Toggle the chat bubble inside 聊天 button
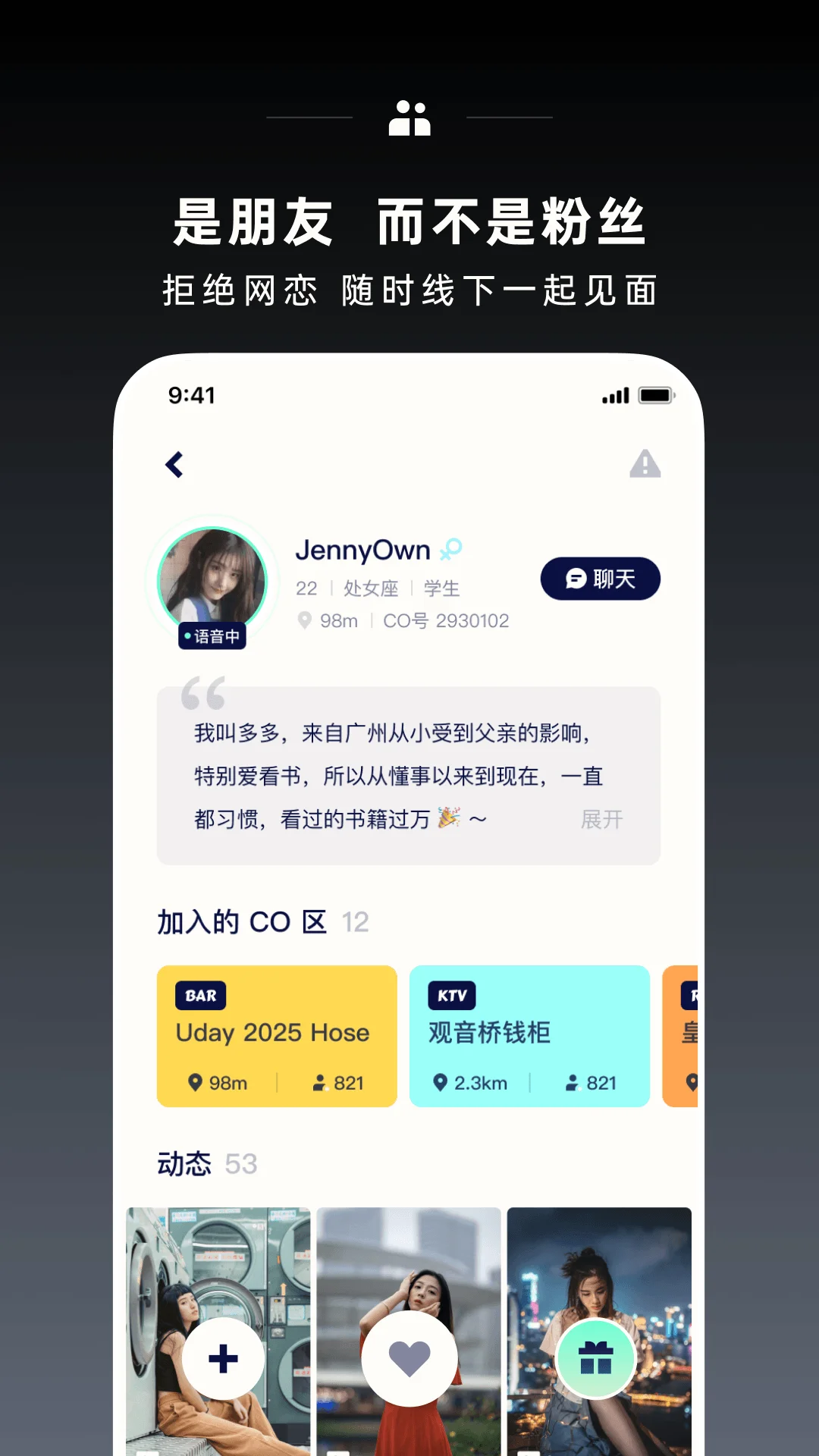Image resolution: width=819 pixels, height=1456 pixels. point(574,579)
